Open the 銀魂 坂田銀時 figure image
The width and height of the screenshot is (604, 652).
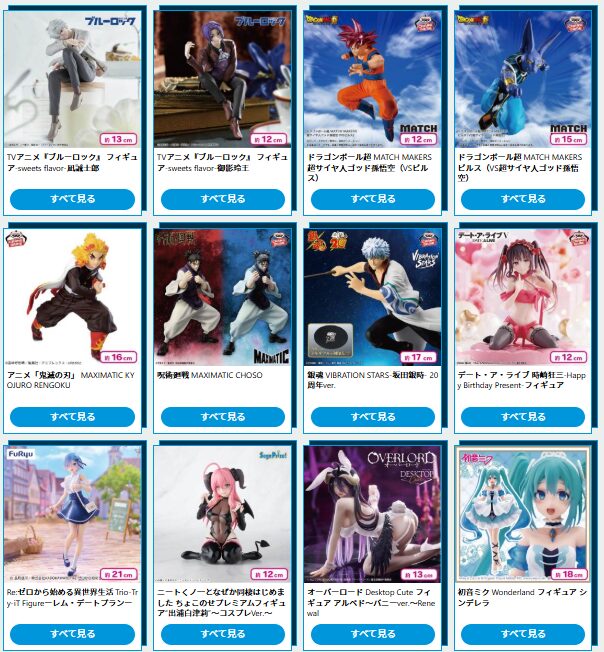(x=372, y=296)
